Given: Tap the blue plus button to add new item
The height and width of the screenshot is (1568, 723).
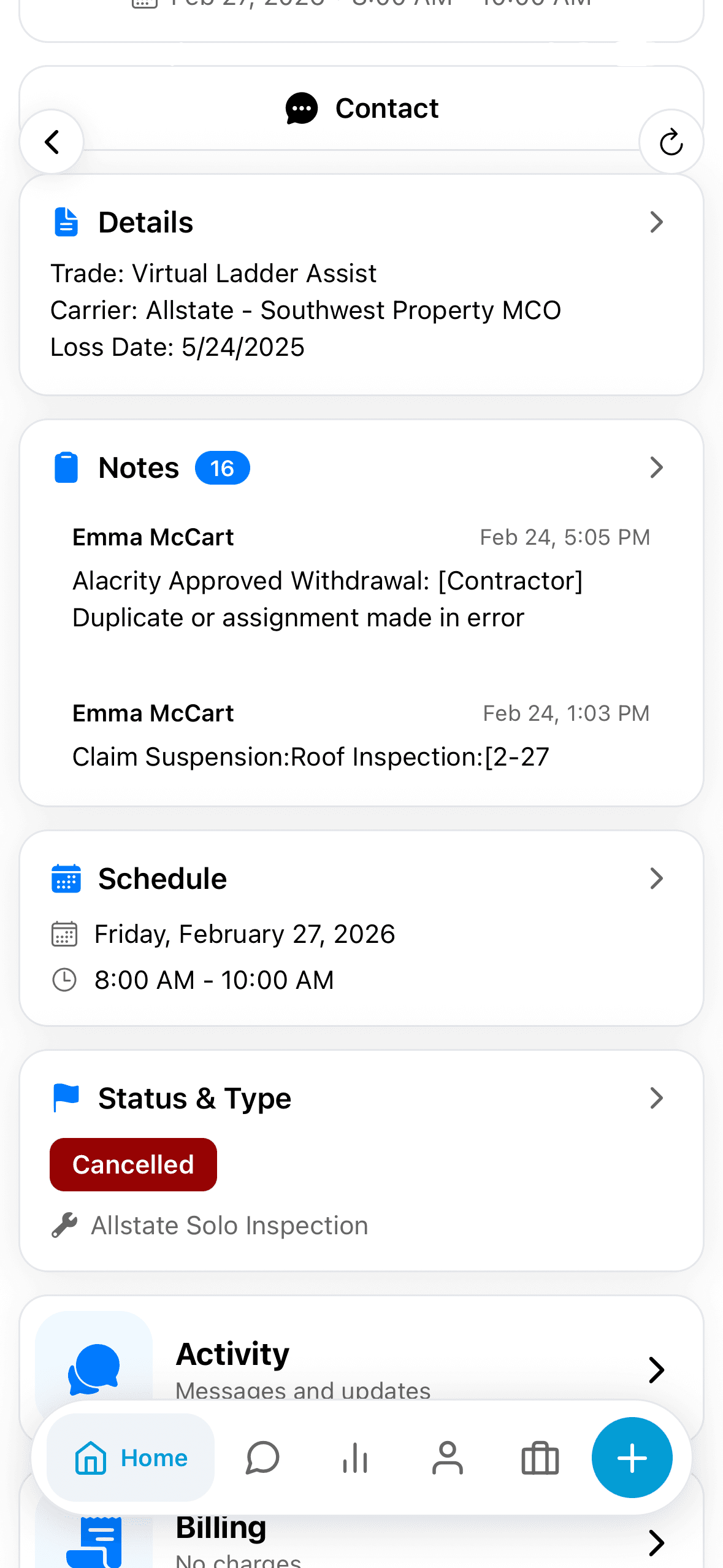Looking at the screenshot, I should (x=632, y=1458).
